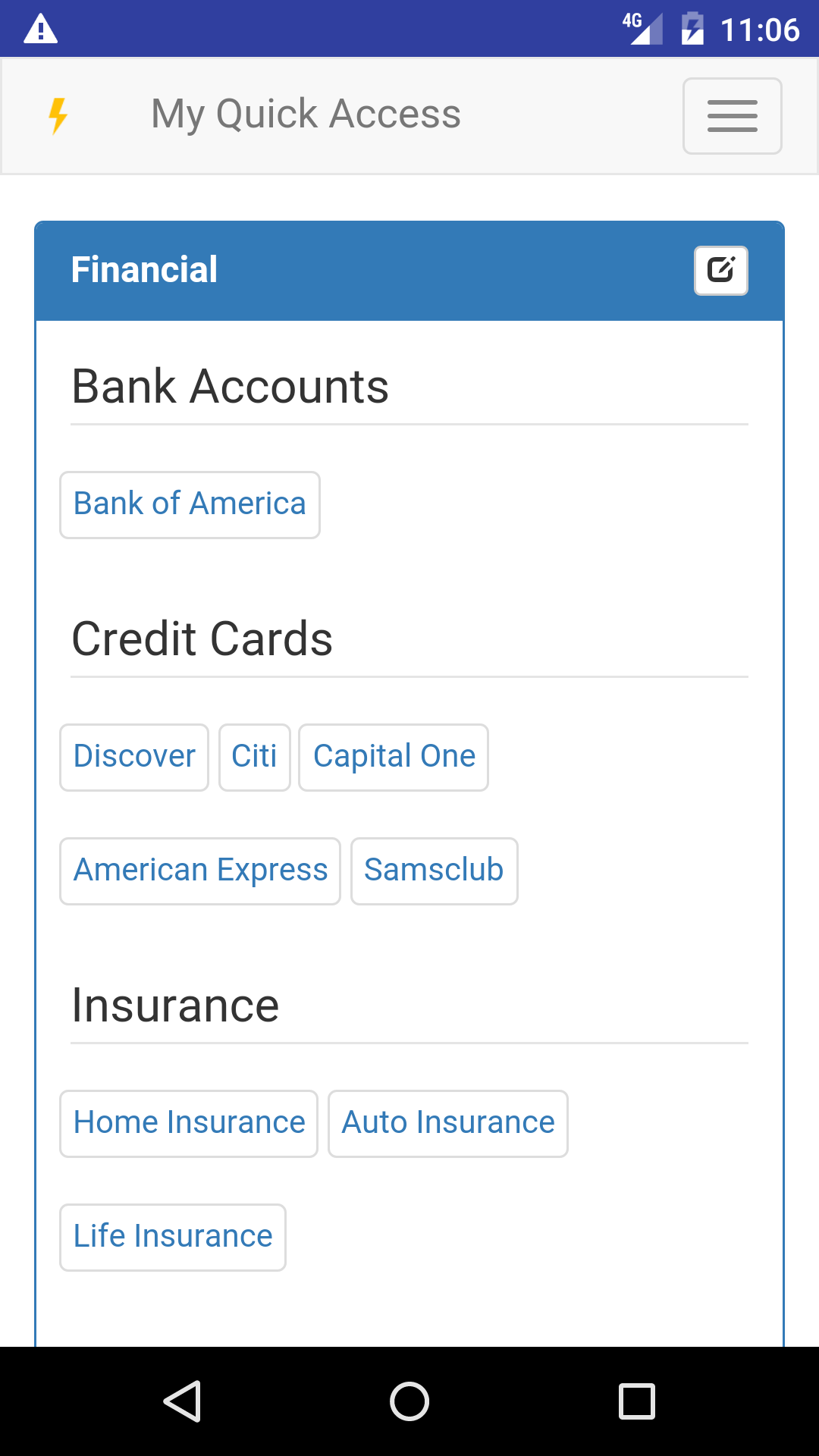819x1456 pixels.
Task: Click the American Express link
Action: [x=199, y=871]
